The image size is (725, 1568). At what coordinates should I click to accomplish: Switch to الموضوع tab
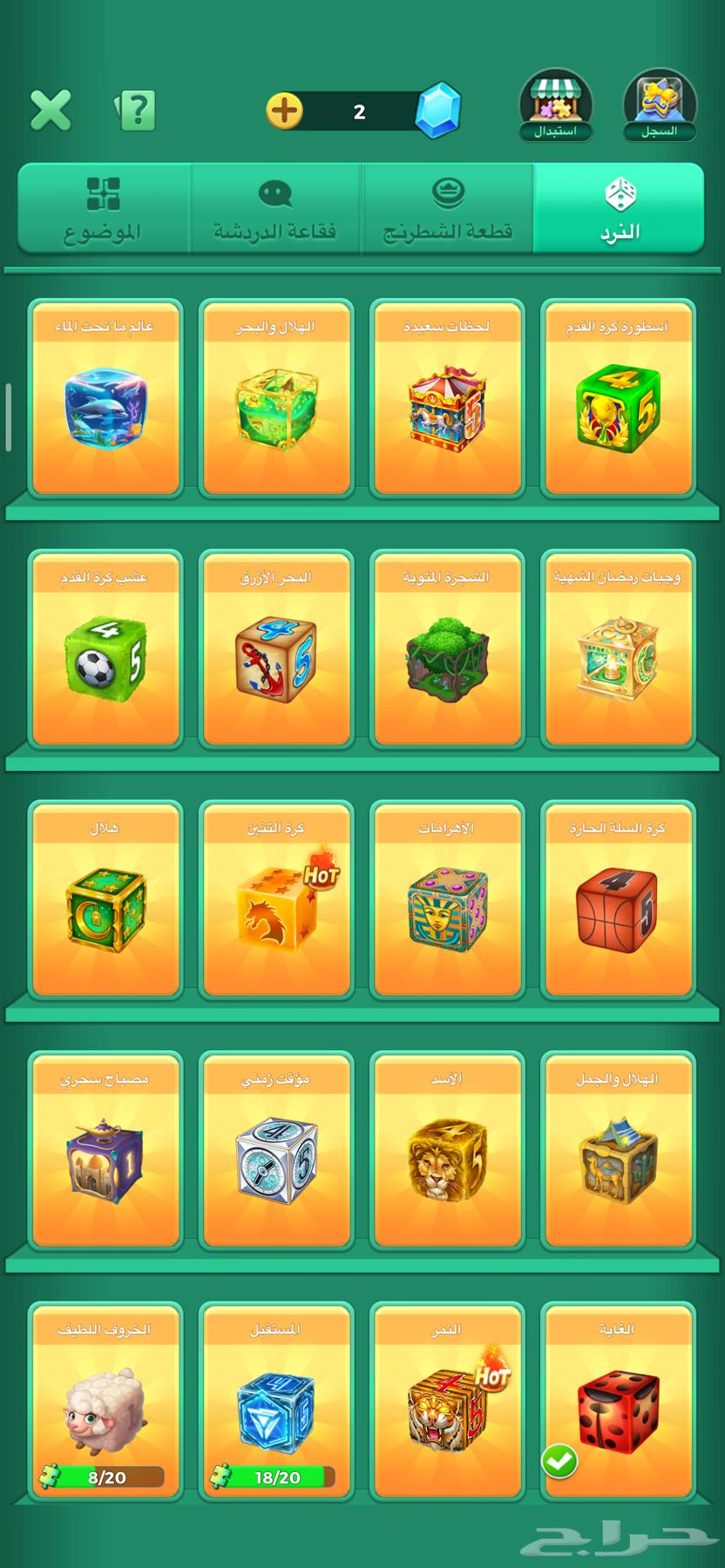click(x=103, y=209)
